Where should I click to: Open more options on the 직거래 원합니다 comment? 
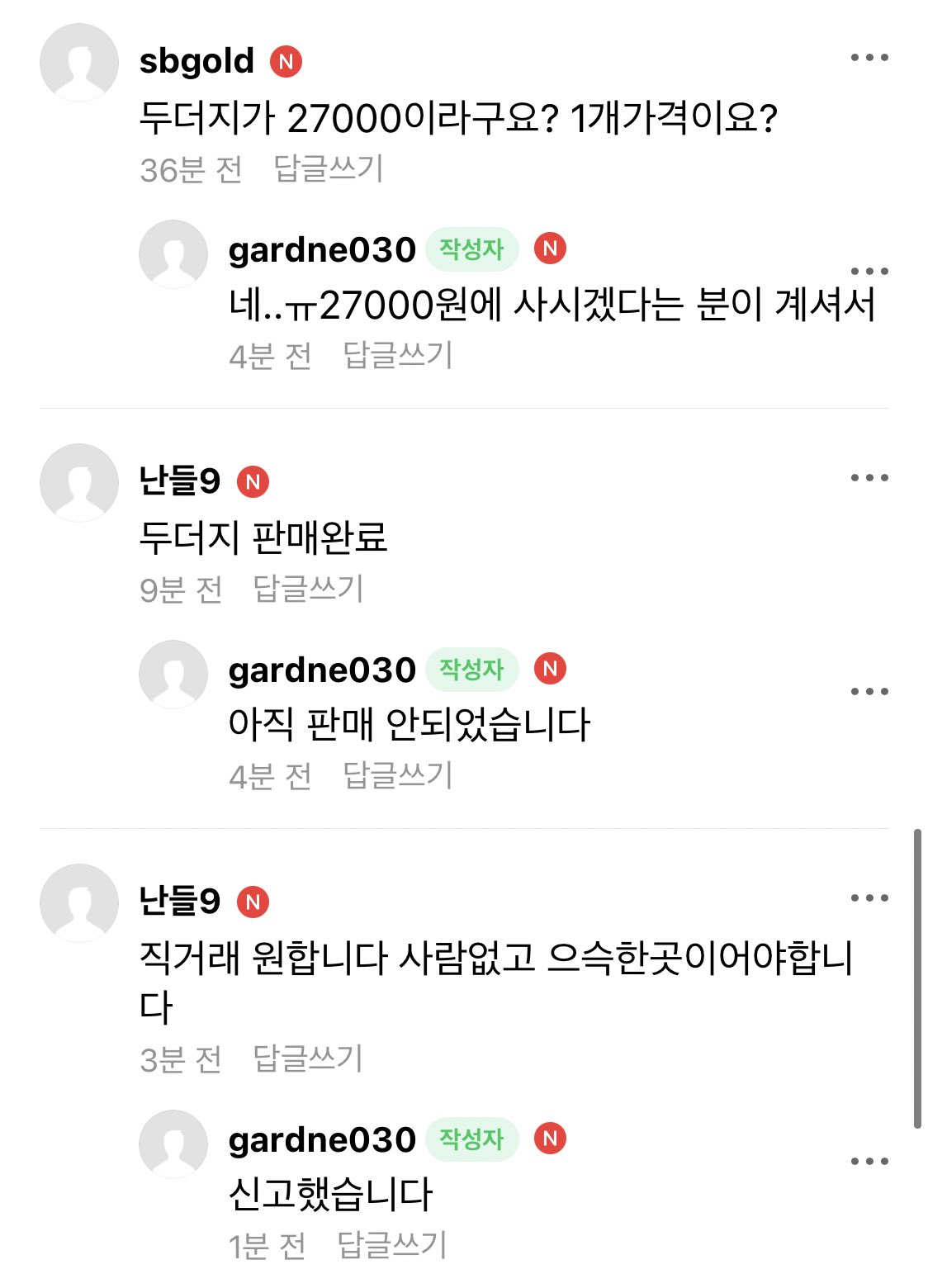pos(869,898)
